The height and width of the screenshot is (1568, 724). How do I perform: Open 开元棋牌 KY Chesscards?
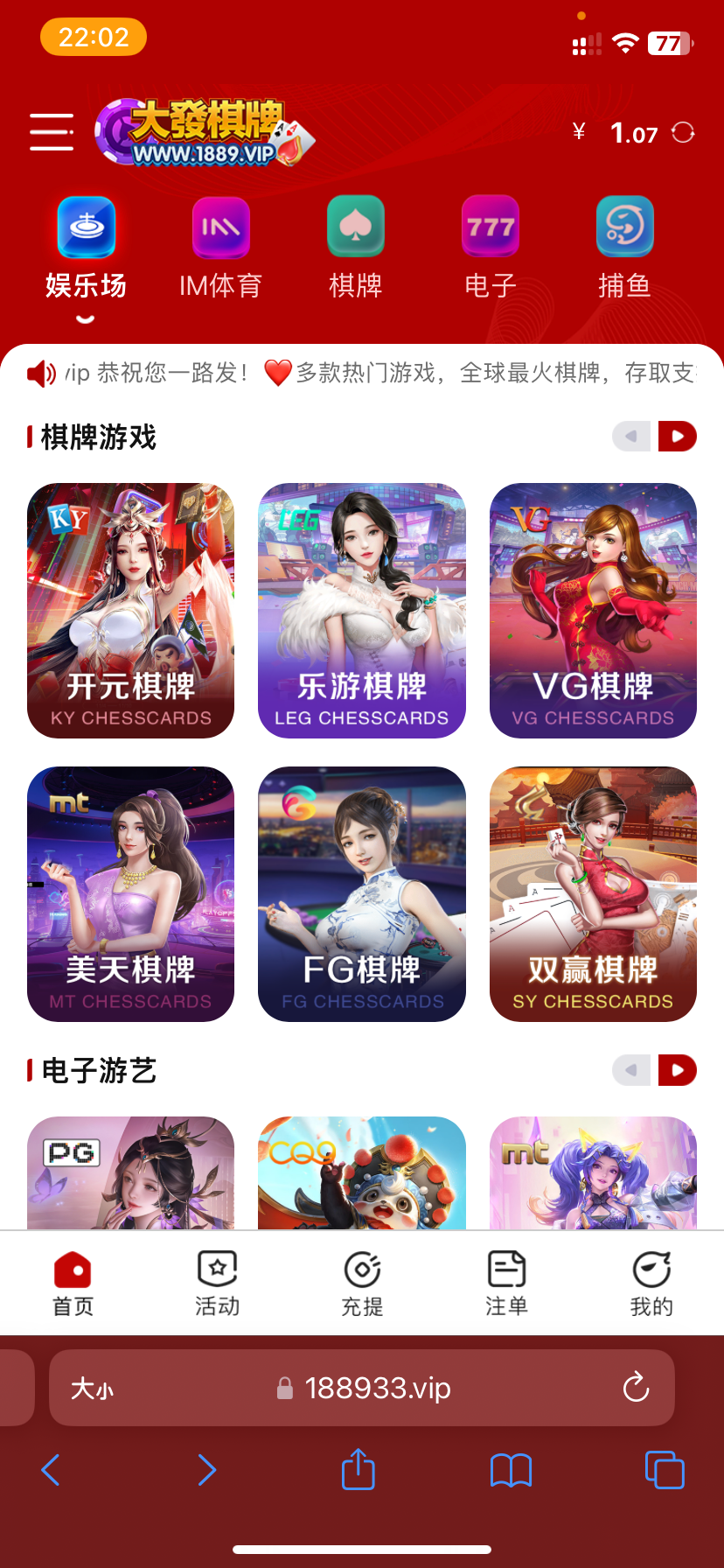click(x=131, y=611)
